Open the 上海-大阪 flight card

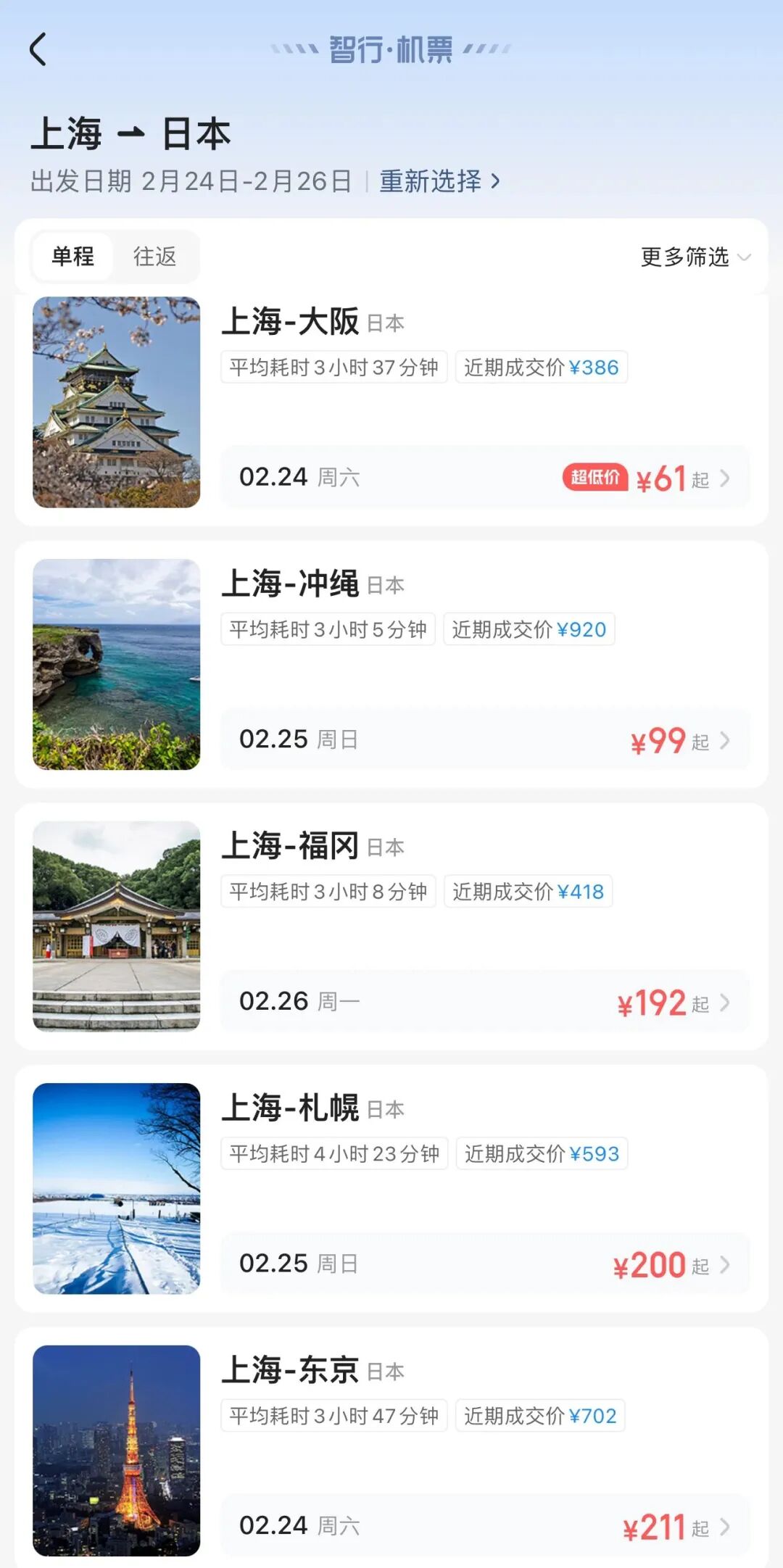[290, 322]
